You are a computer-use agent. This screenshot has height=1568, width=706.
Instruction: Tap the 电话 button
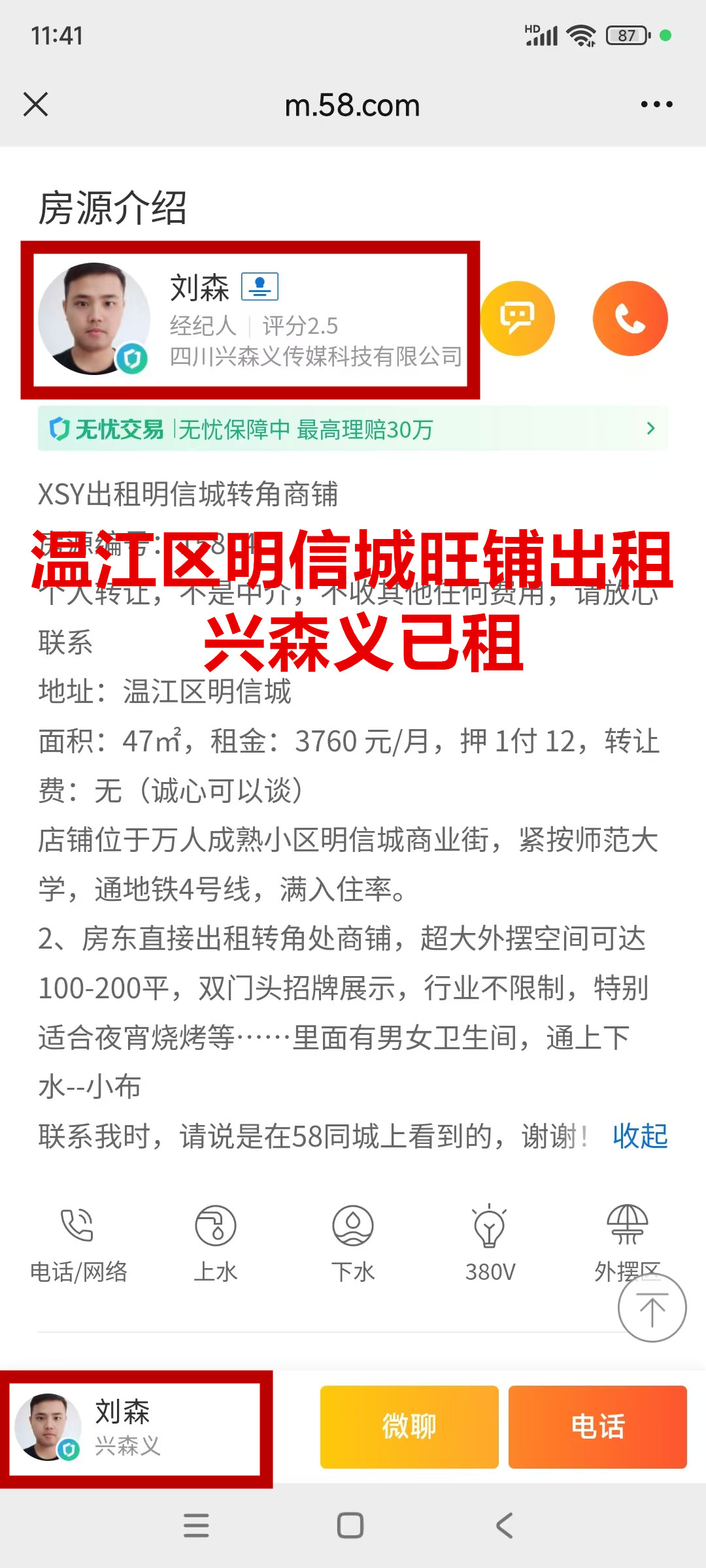597,1427
